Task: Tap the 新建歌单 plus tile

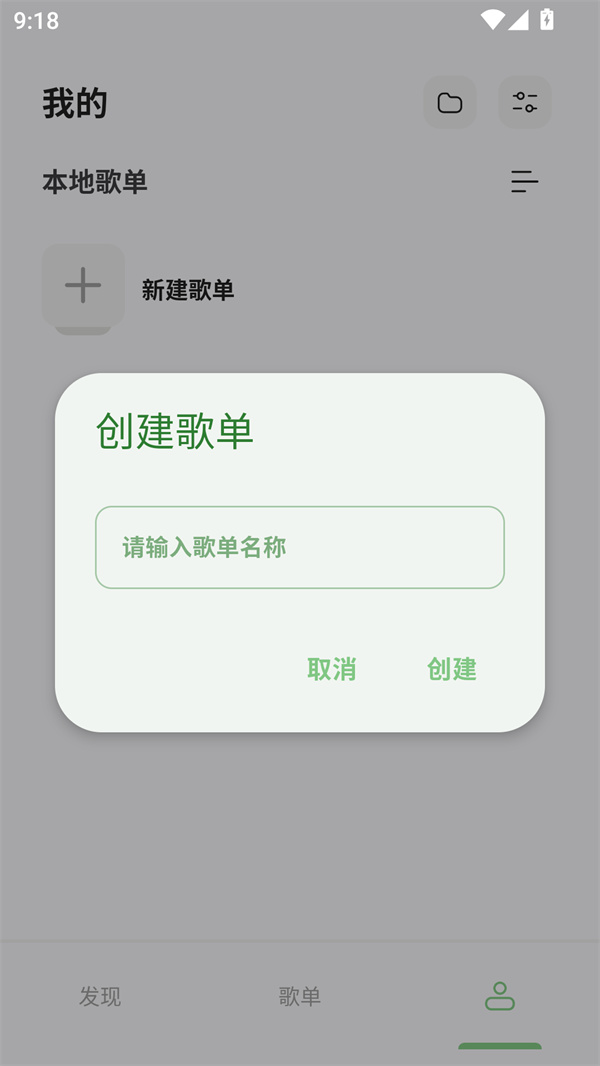Action: (83, 286)
